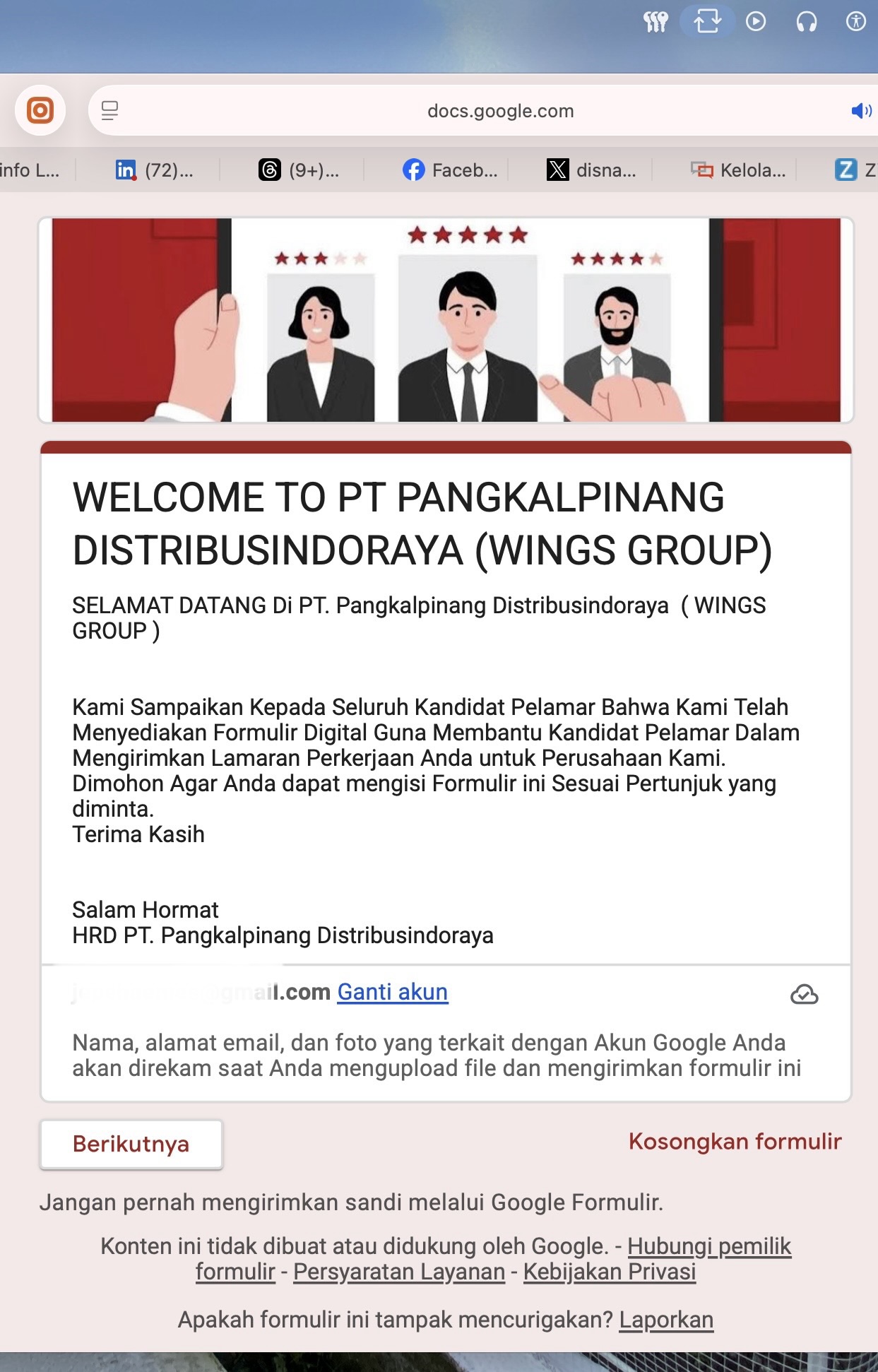
Task: Open the headphones icon in top bar
Action: click(806, 22)
